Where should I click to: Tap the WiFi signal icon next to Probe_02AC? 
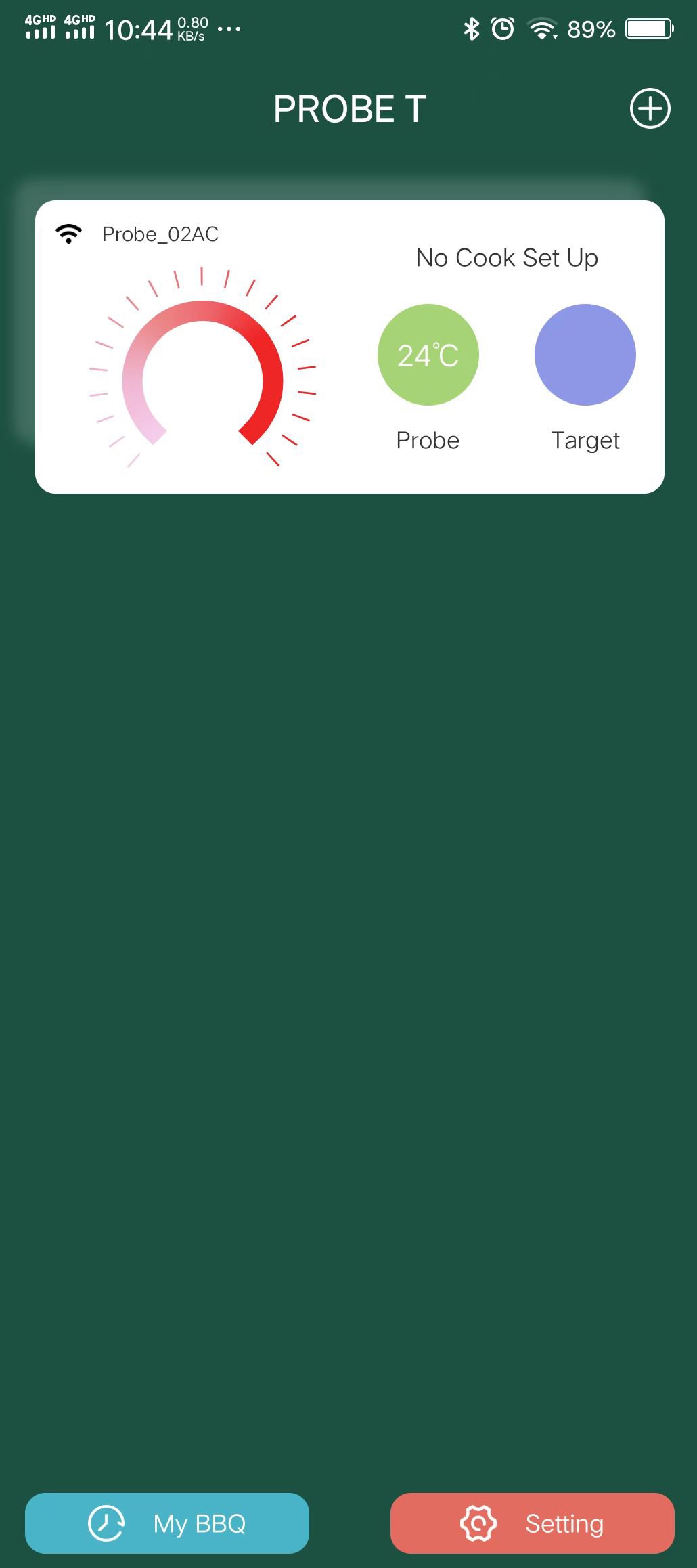pyautogui.click(x=68, y=234)
